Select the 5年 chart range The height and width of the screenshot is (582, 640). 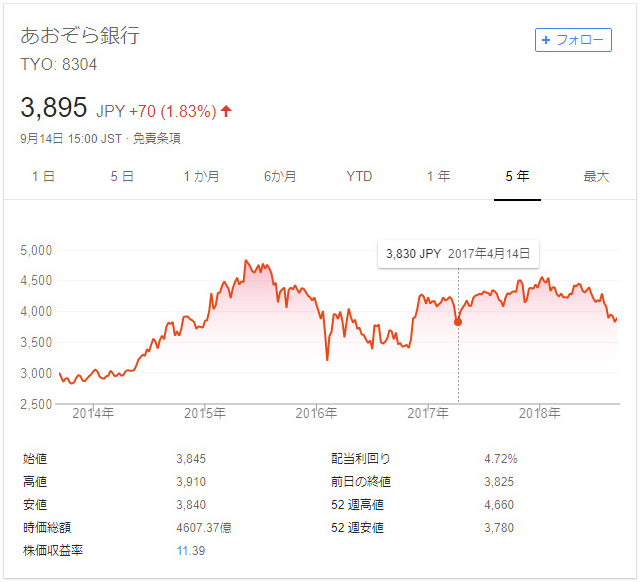(517, 176)
